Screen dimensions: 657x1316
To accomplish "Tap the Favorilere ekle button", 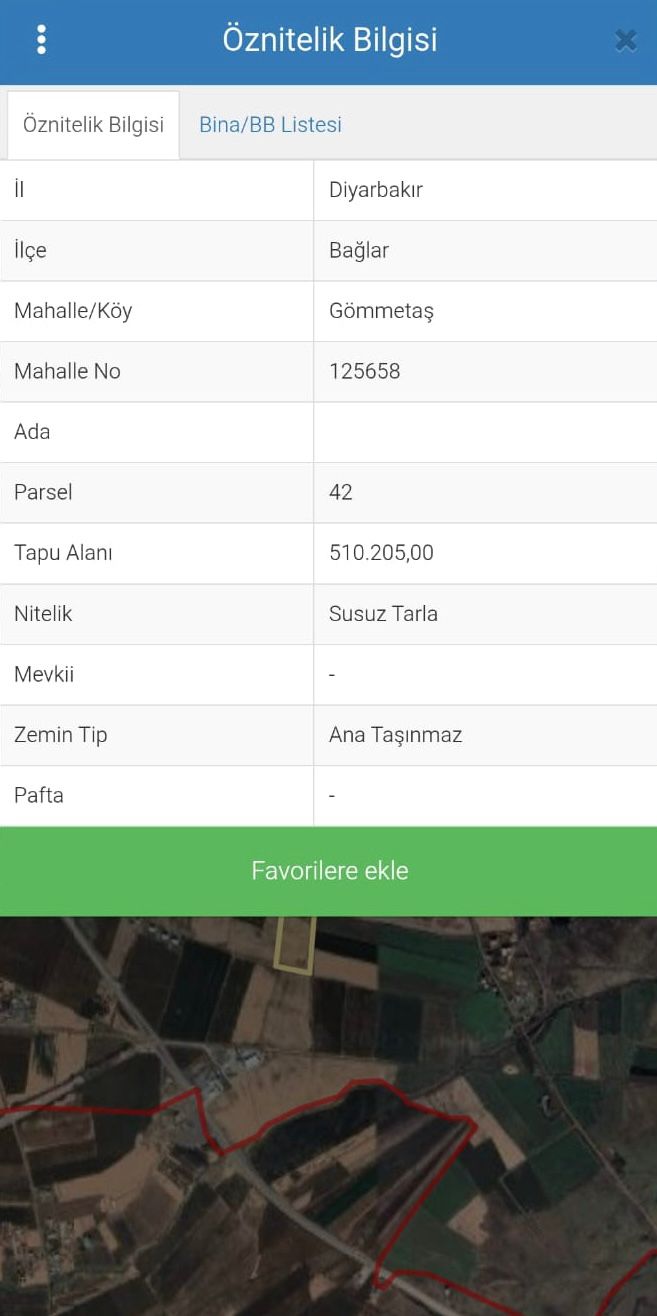I will click(x=328, y=871).
